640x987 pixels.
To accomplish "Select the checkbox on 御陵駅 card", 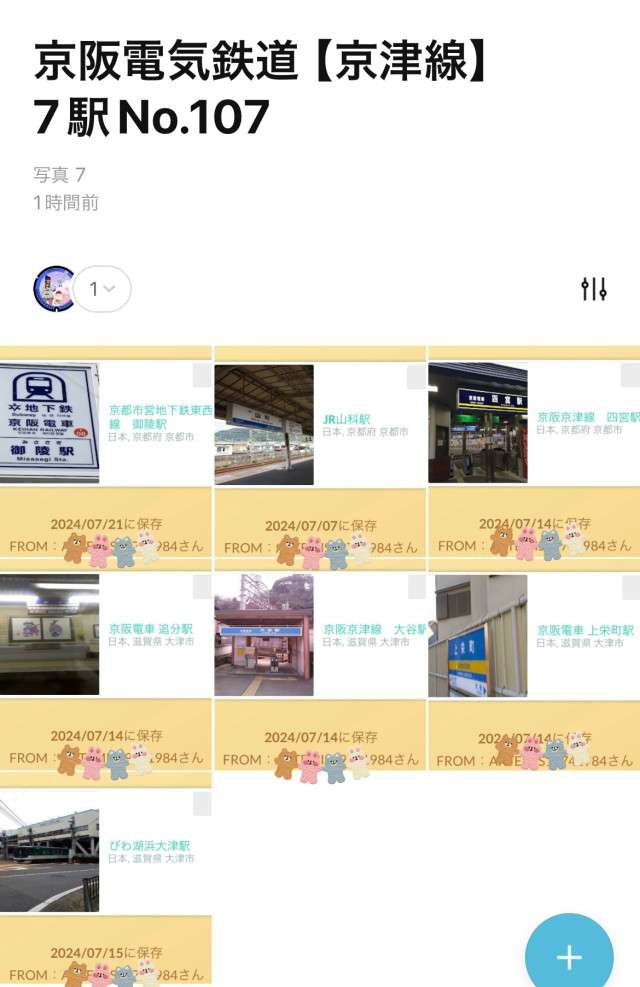I will pos(202,376).
